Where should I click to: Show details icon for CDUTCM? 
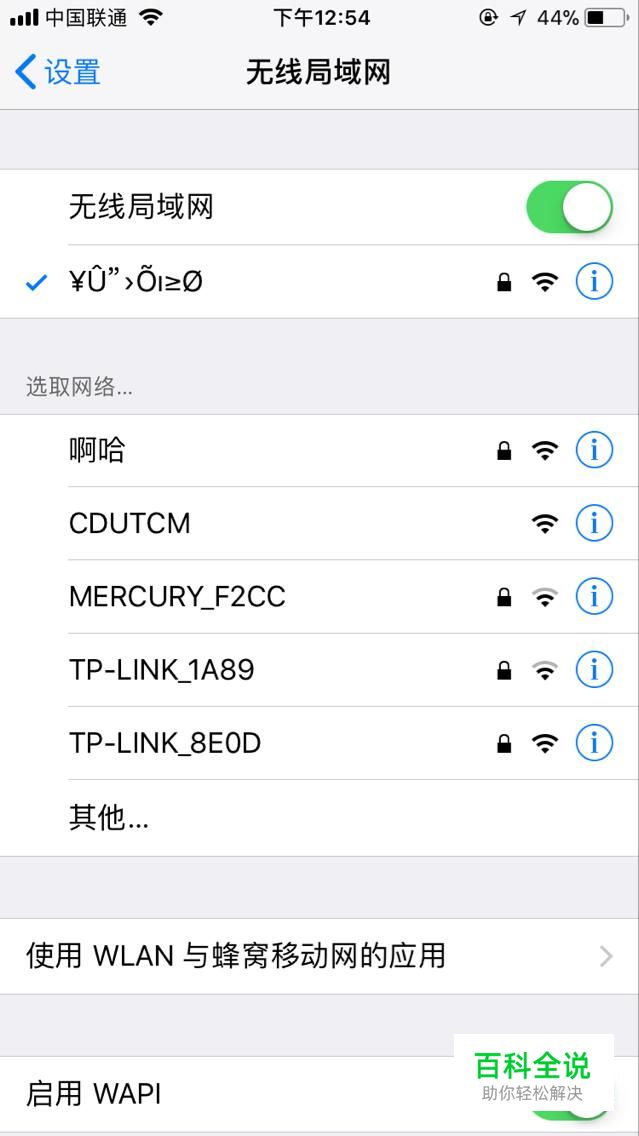[x=594, y=523]
